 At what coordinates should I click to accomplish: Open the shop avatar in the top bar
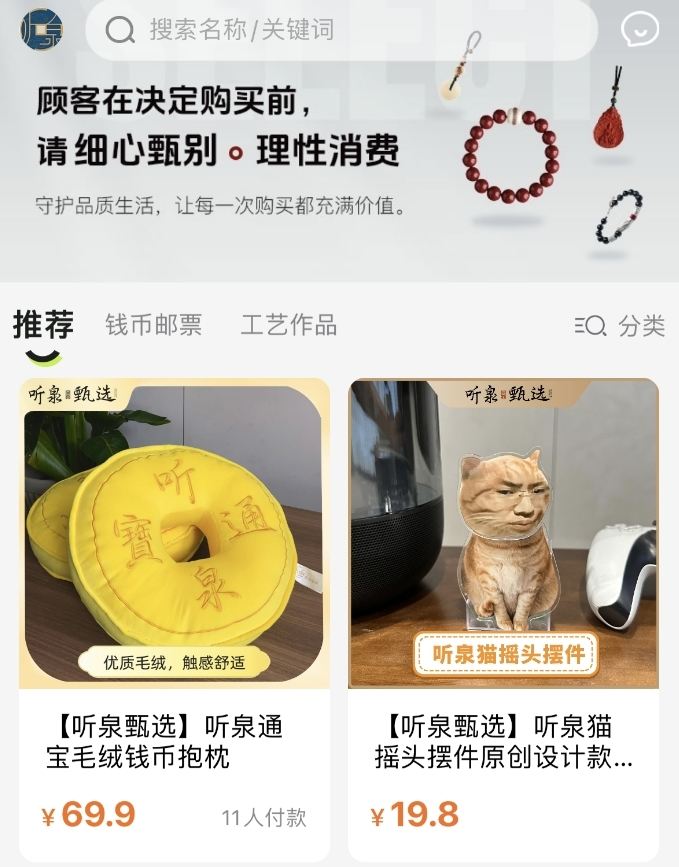41,29
